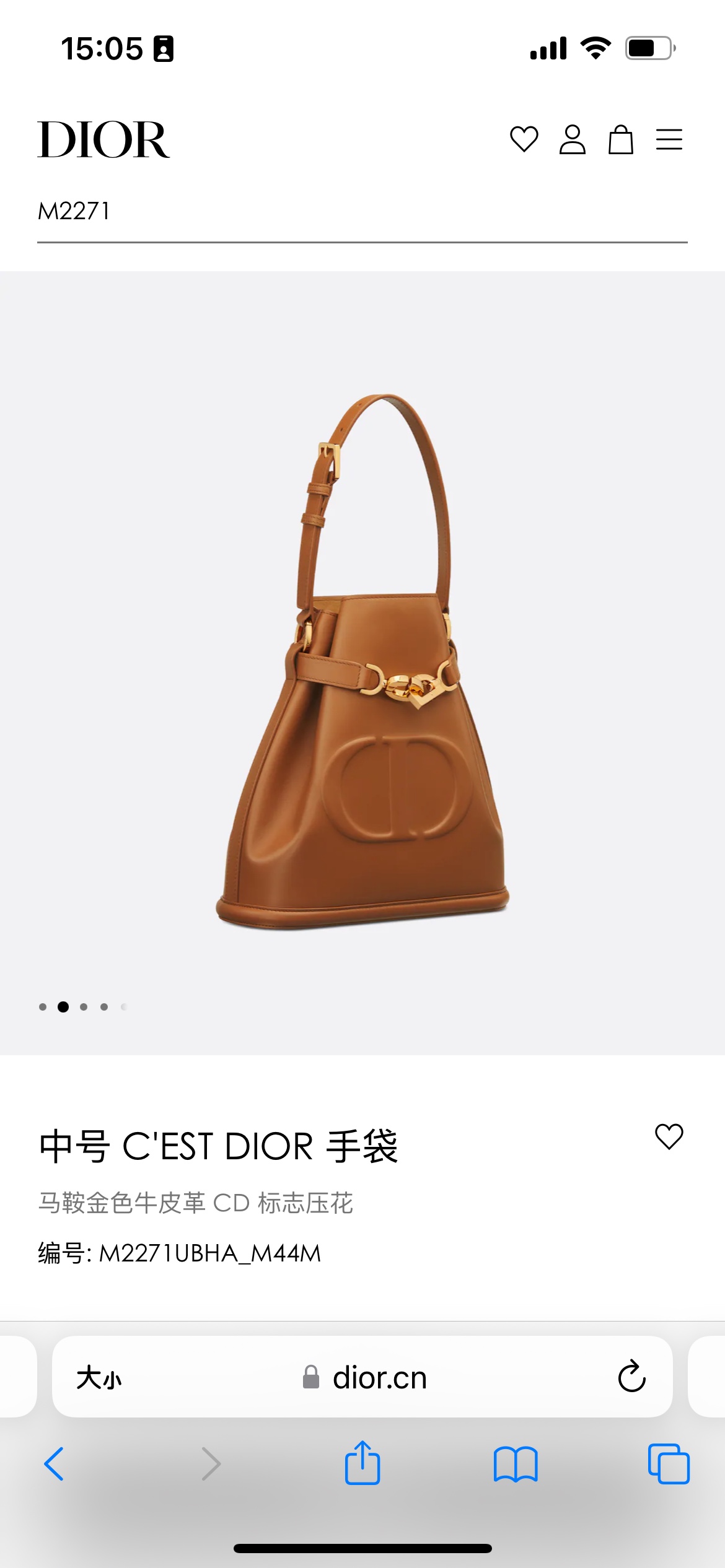Open the C'est Dior bag product image
The height and width of the screenshot is (1568, 725).
[x=362, y=661]
